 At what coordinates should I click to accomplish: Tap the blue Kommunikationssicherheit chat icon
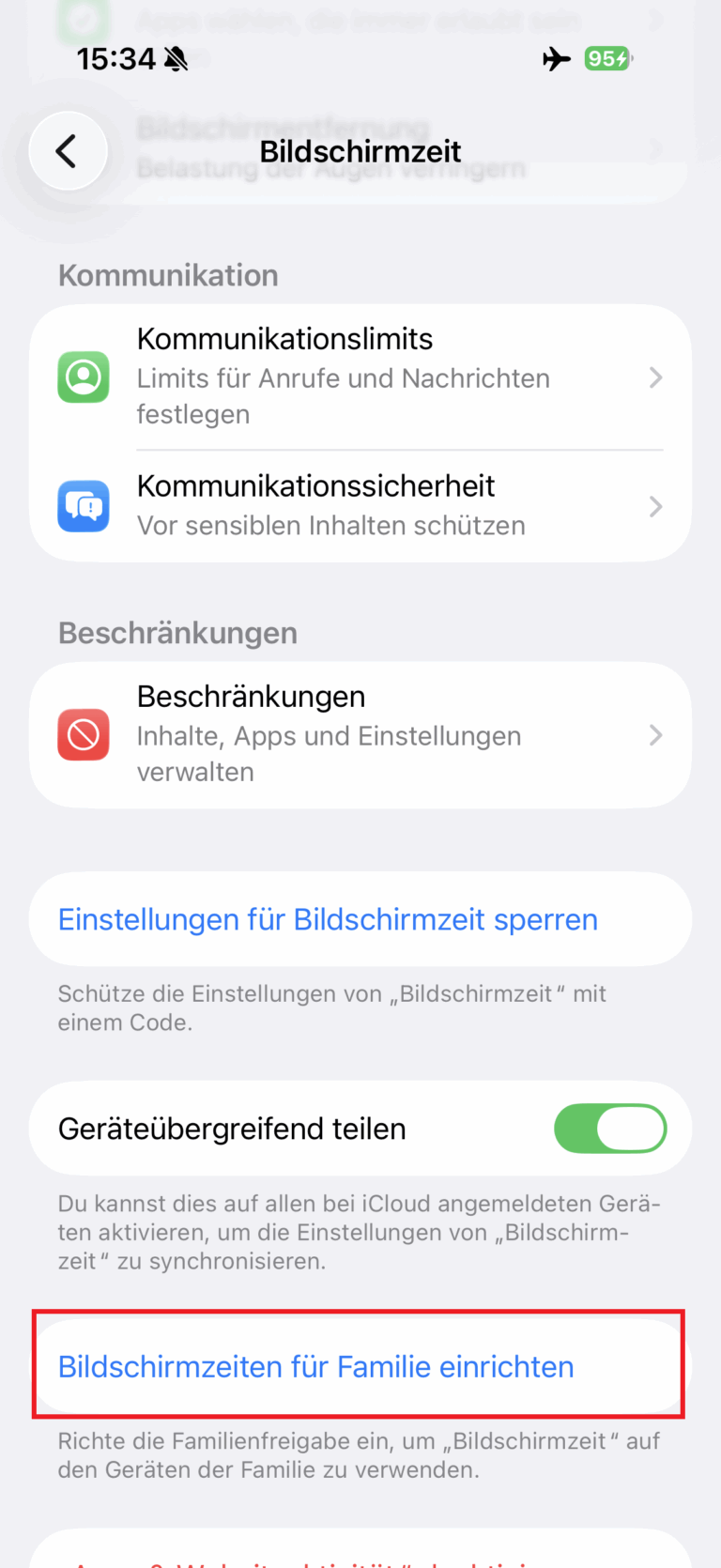(84, 505)
